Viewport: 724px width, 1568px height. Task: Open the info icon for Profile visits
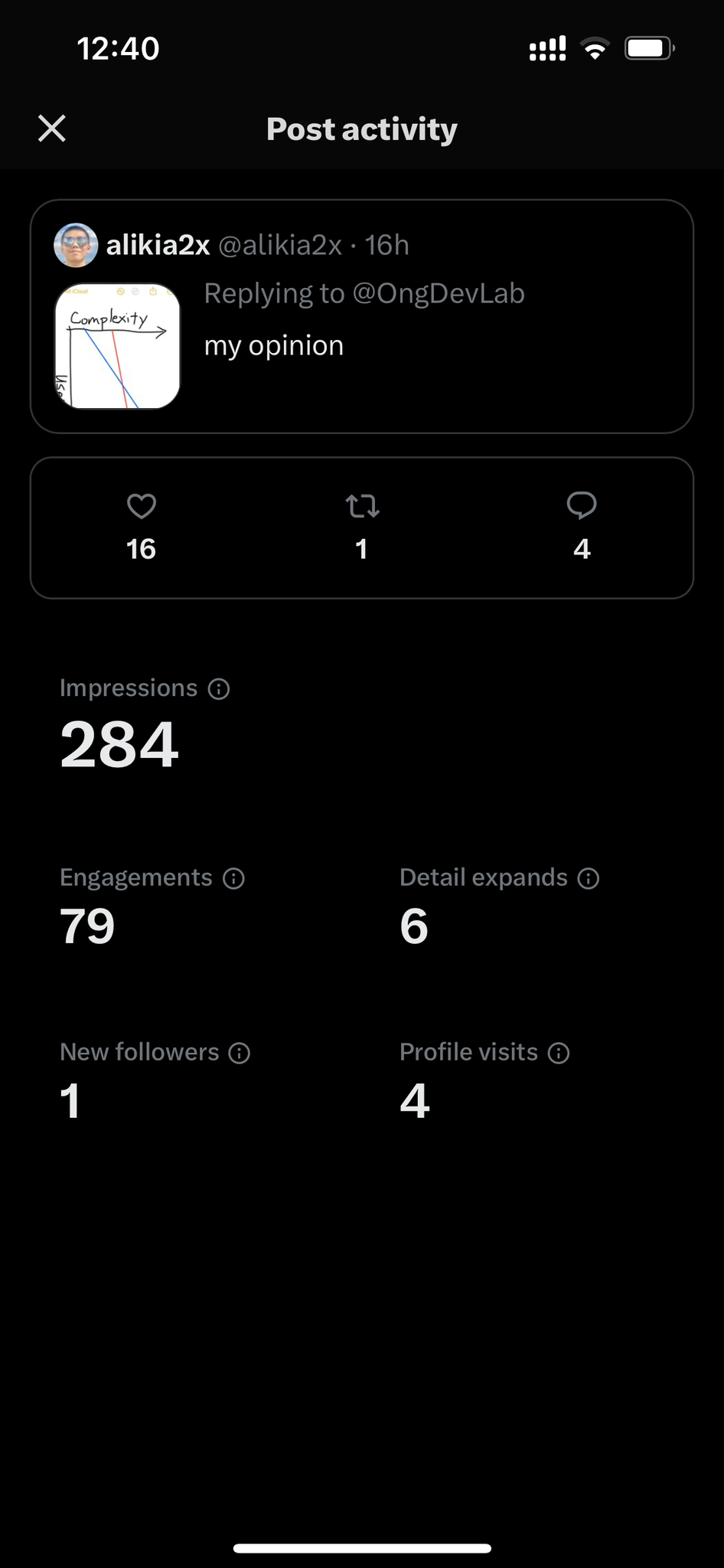tap(559, 1053)
